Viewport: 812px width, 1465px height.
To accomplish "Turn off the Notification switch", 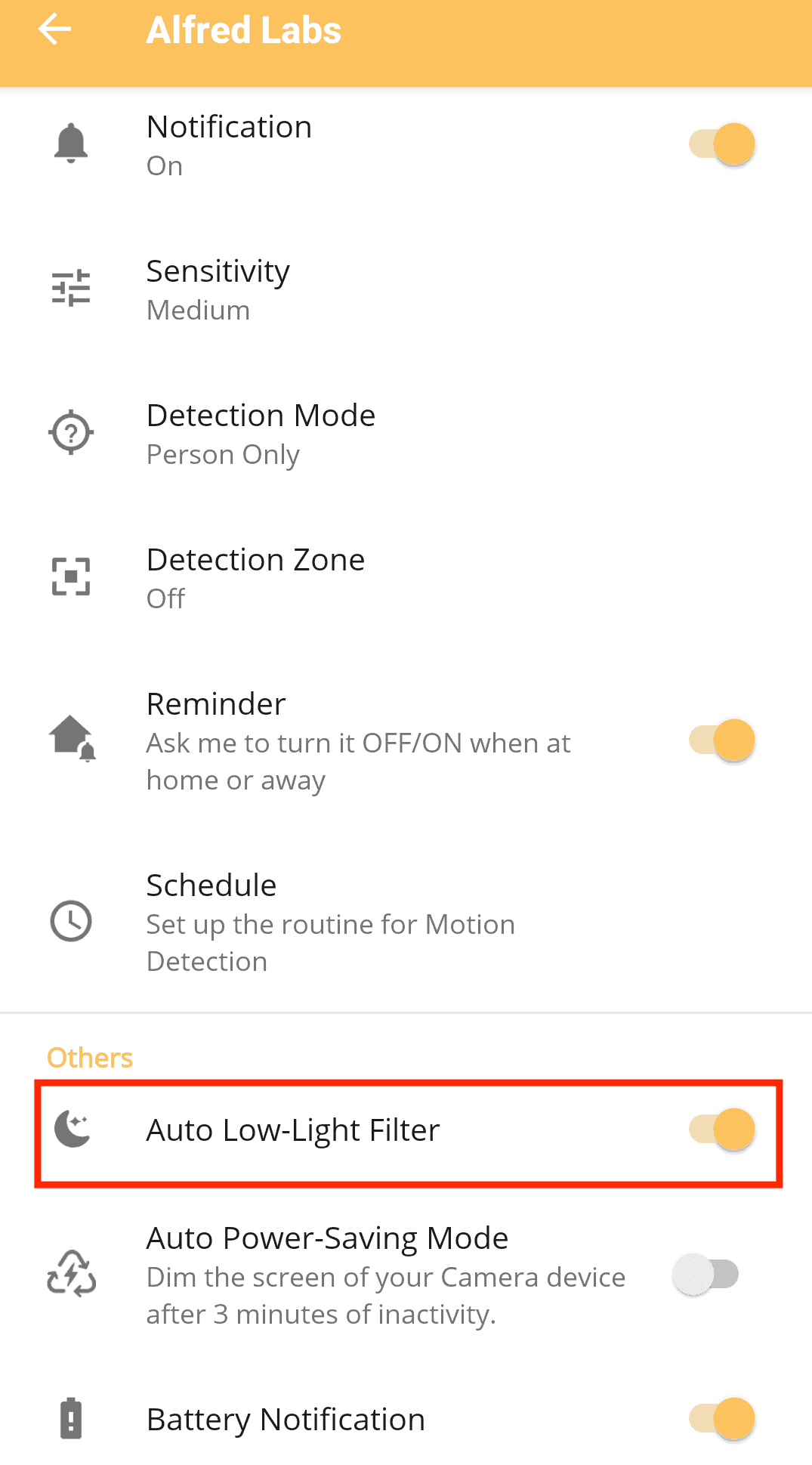I will tap(721, 144).
